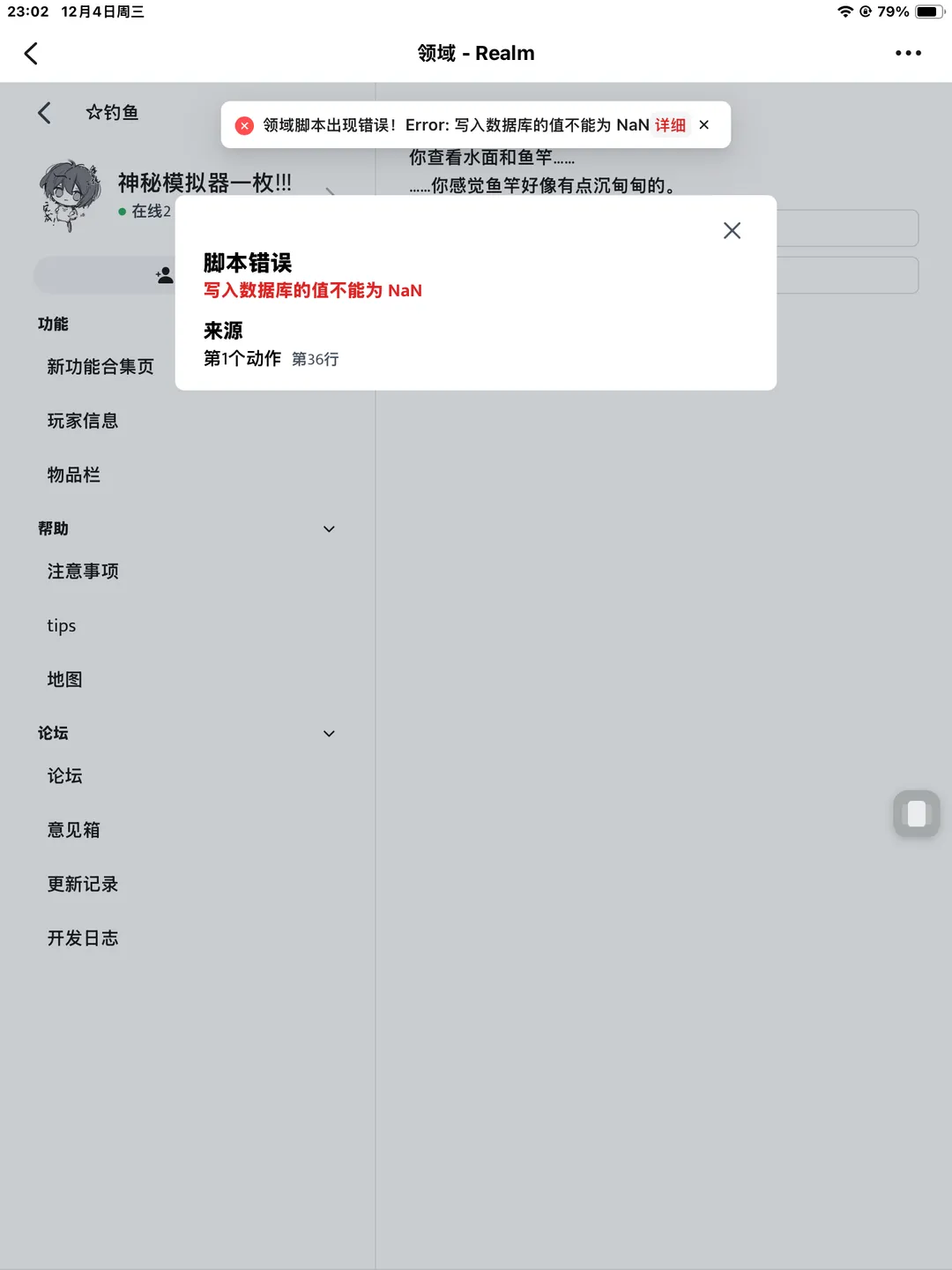
Task: Tap the floating panel button on right
Action: 916,813
